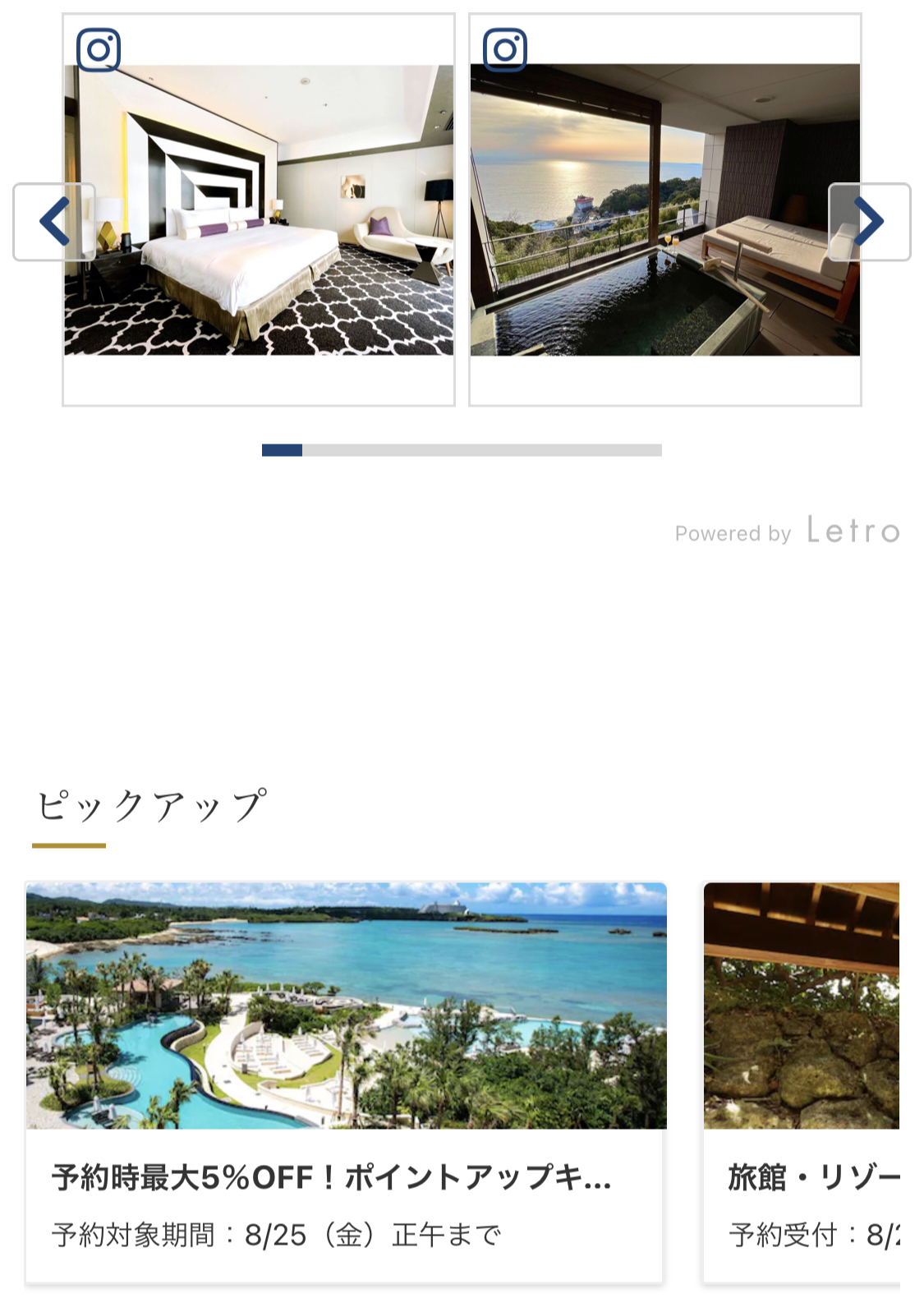Open the 予約時最大5%OFF campaign card

coord(345,1081)
